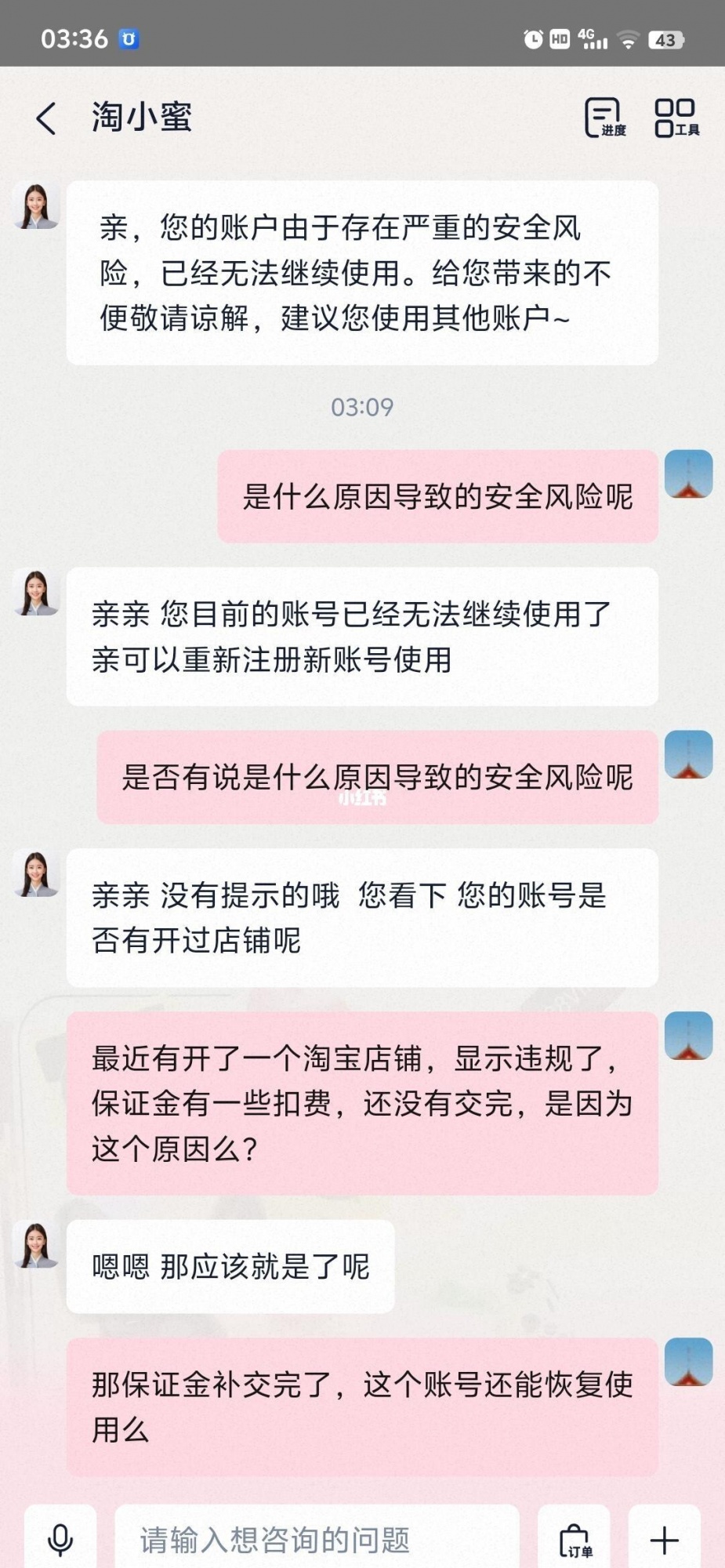This screenshot has width=725, height=1568.
Task: Open the 订单 orders button
Action: [x=575, y=1539]
